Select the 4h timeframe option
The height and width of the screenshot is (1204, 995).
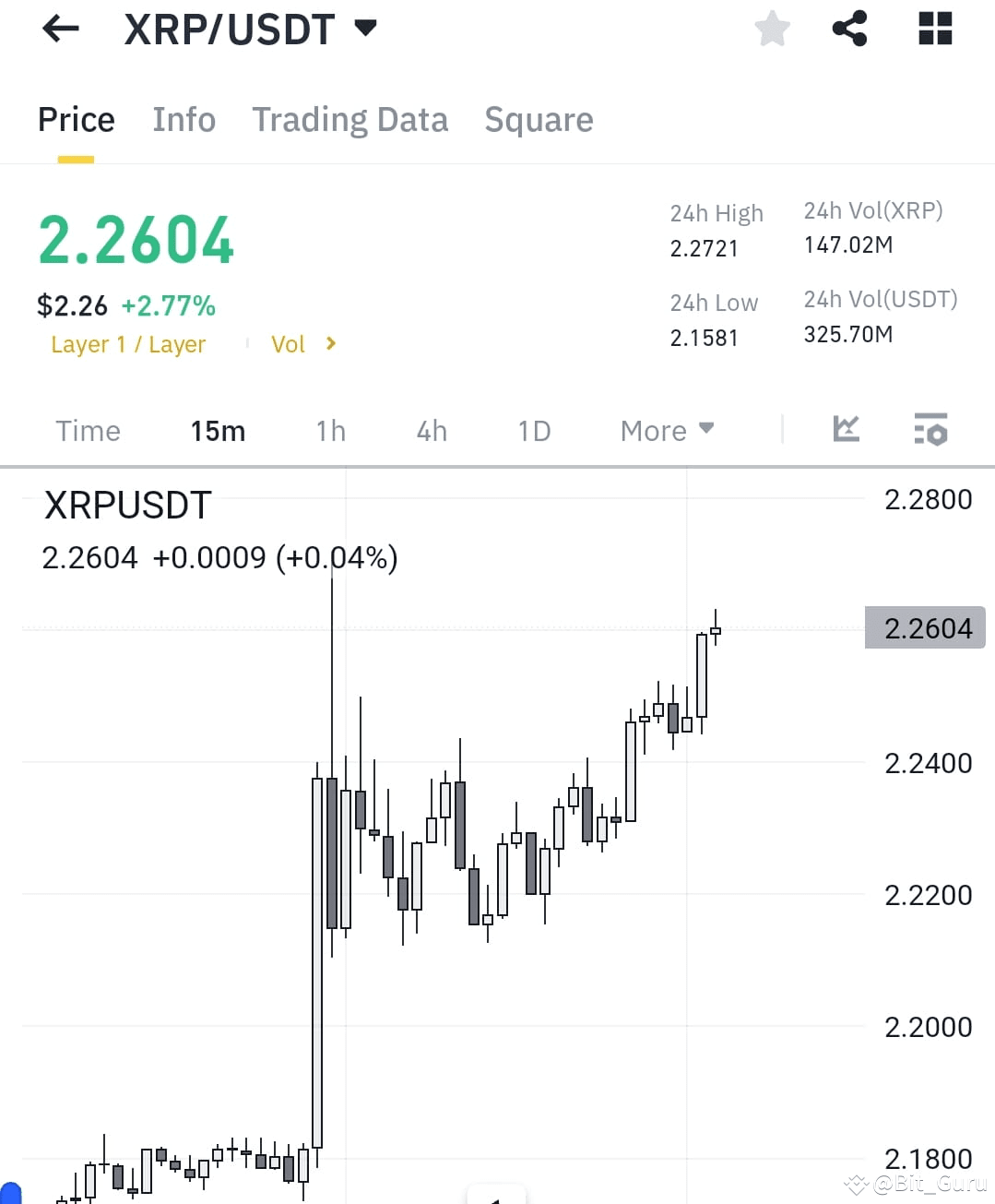coord(431,430)
